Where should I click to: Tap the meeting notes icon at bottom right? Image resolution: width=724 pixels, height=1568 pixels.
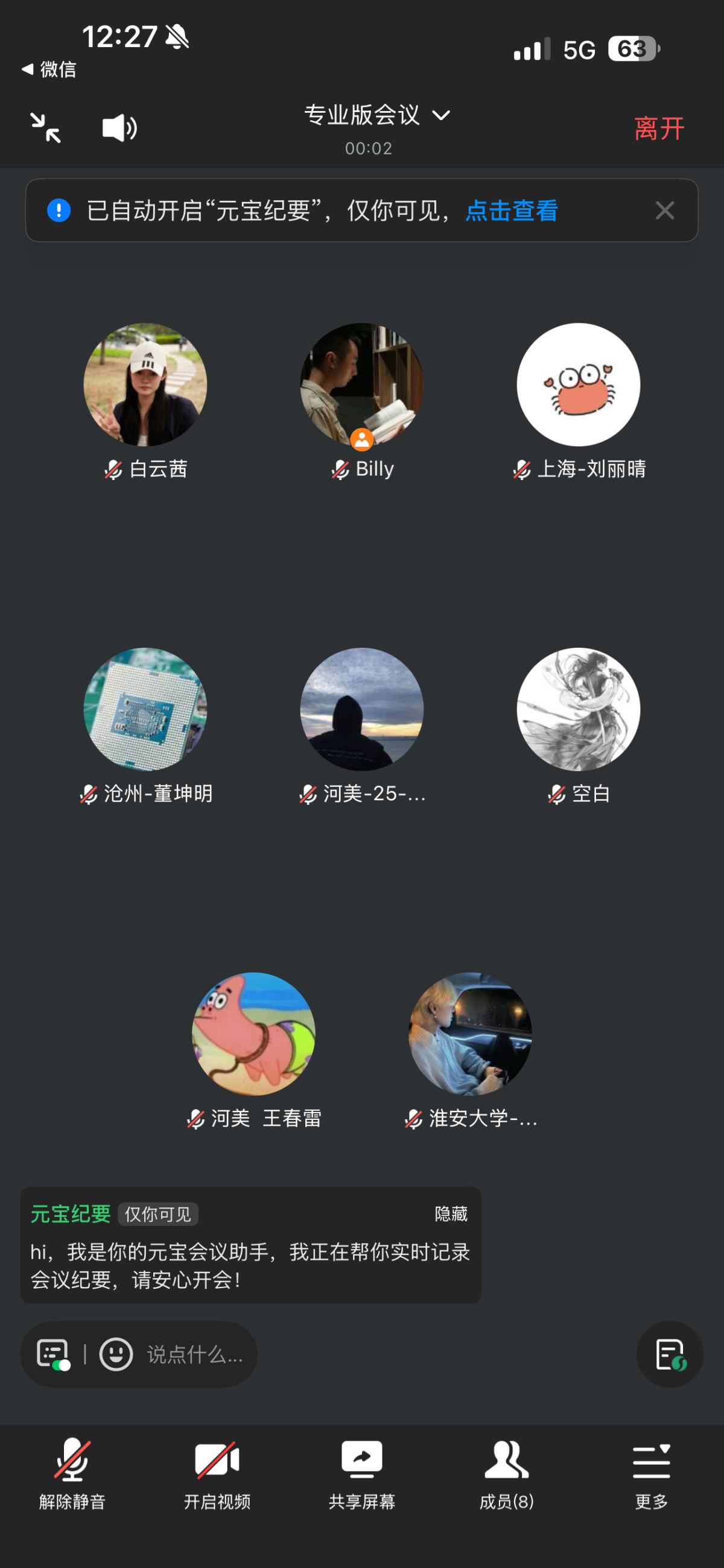(x=668, y=1355)
